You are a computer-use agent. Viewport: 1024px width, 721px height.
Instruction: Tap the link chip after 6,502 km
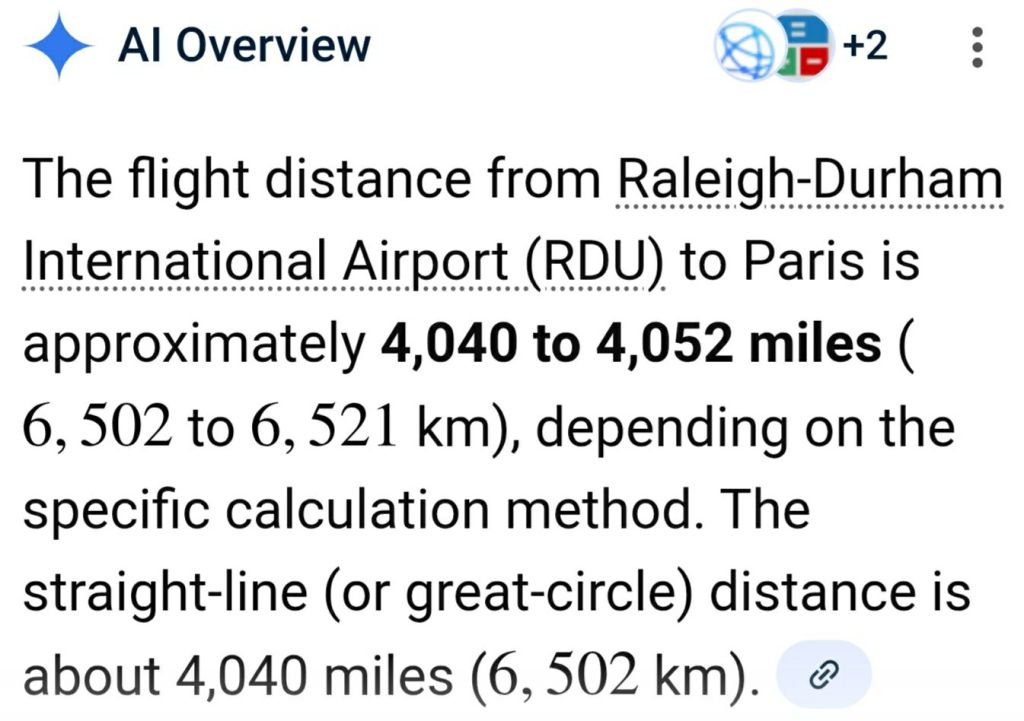pos(825,676)
